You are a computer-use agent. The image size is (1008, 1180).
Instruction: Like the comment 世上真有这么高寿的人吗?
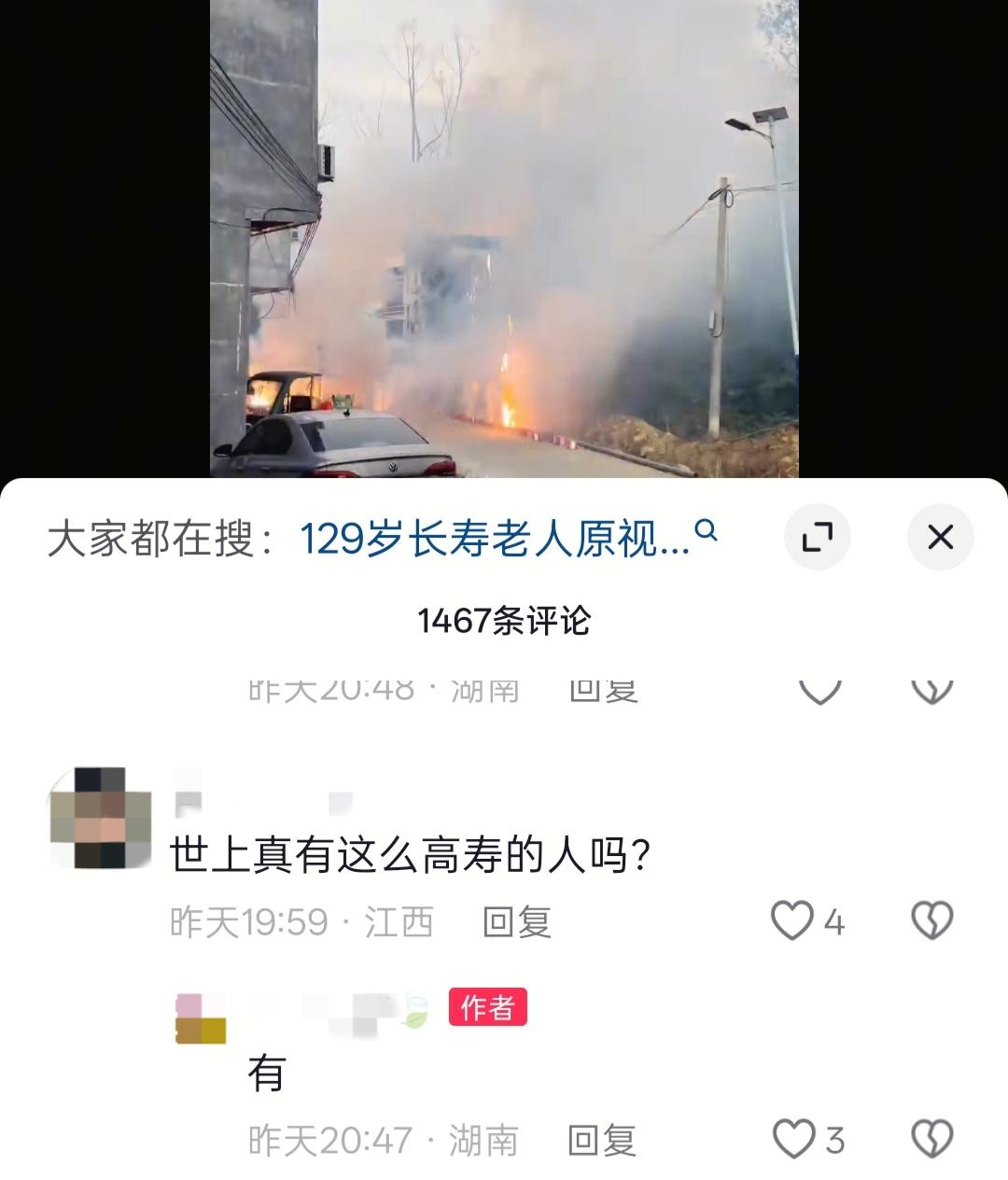(792, 921)
